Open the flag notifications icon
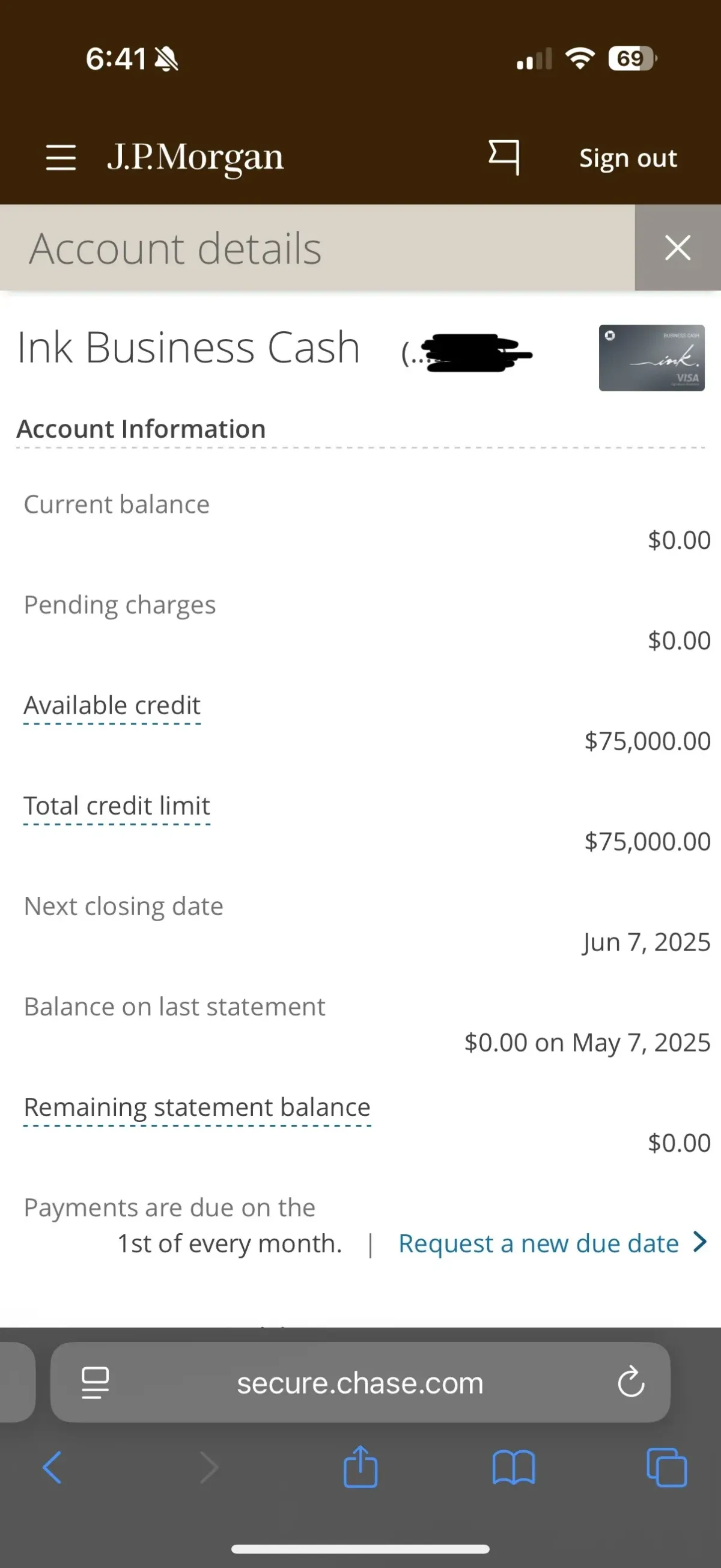The width and height of the screenshot is (721, 1568). click(x=504, y=157)
